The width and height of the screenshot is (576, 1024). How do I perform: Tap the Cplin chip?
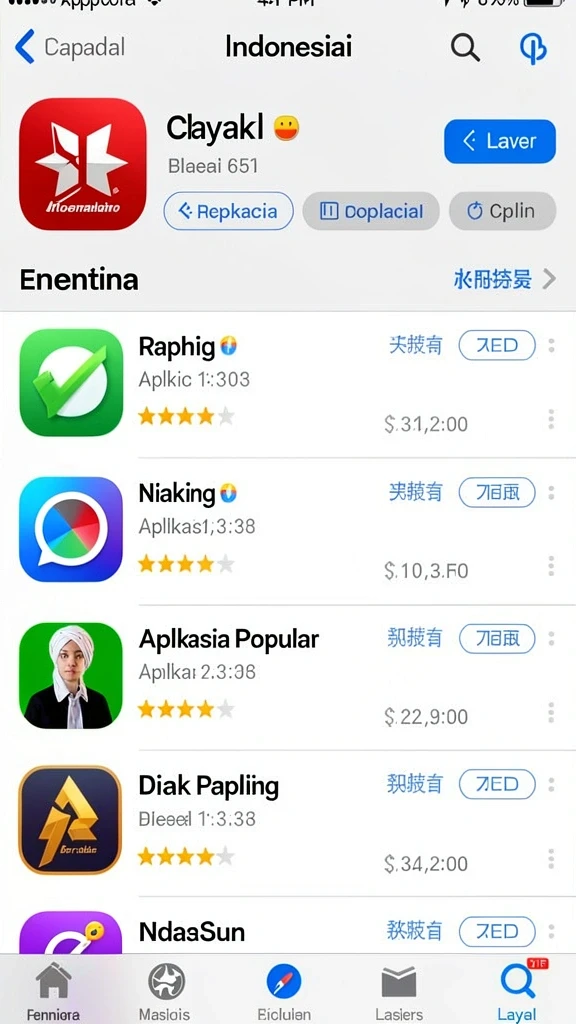click(x=502, y=211)
